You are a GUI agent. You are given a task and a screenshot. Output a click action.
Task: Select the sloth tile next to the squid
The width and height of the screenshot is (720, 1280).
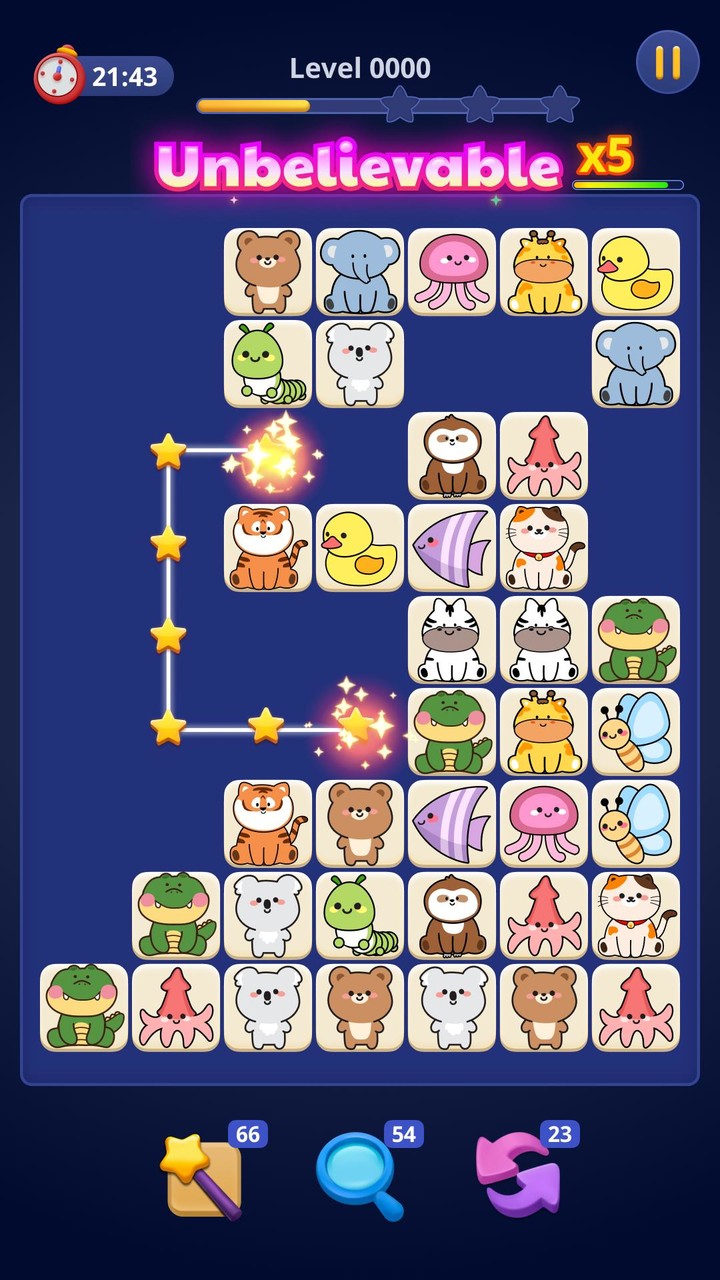coord(451,458)
